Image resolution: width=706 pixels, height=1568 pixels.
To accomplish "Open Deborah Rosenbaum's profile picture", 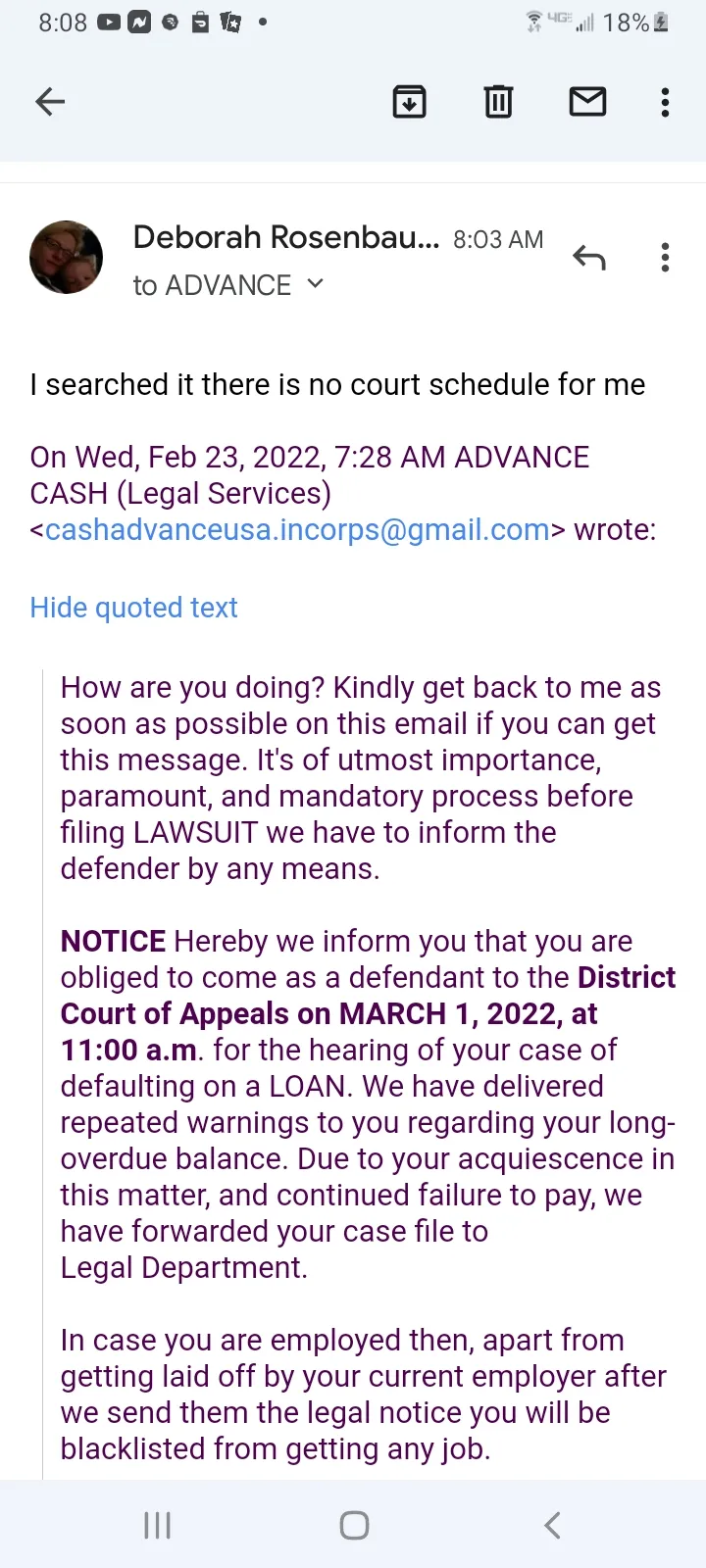I will point(67,257).
